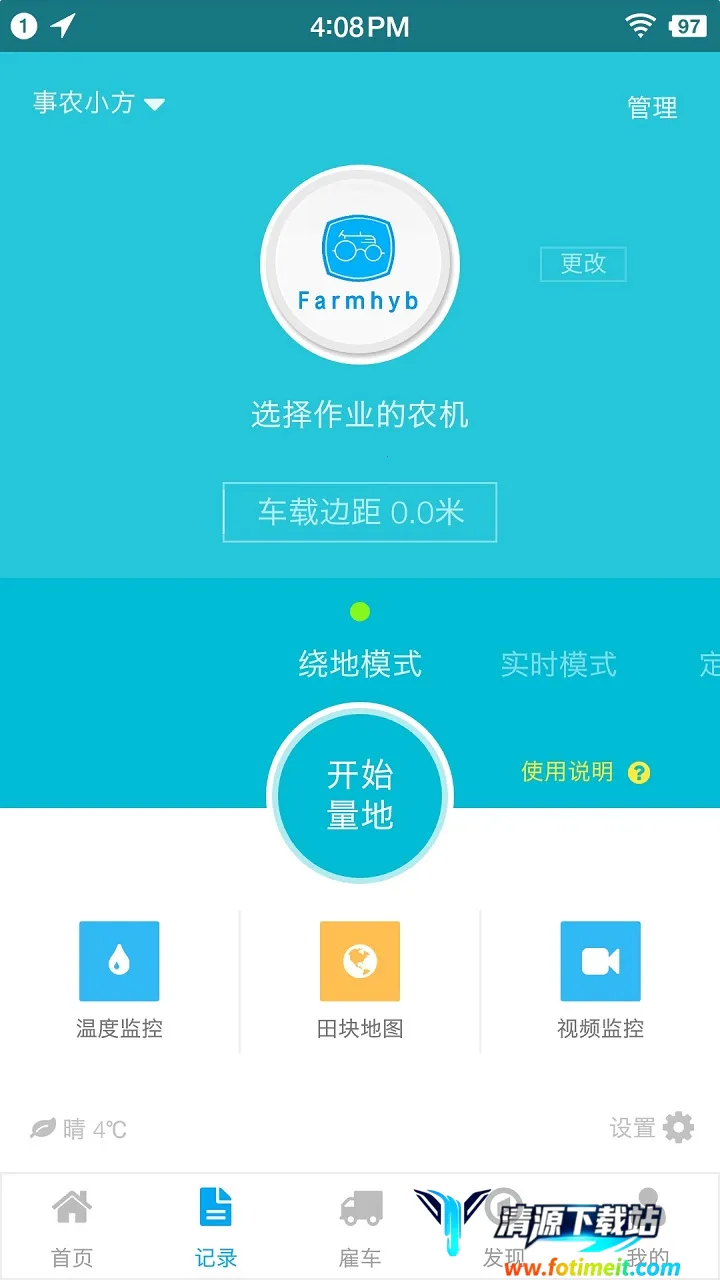Open the 我的 tab
This screenshot has height=1280, width=720.
pyautogui.click(x=648, y=1226)
